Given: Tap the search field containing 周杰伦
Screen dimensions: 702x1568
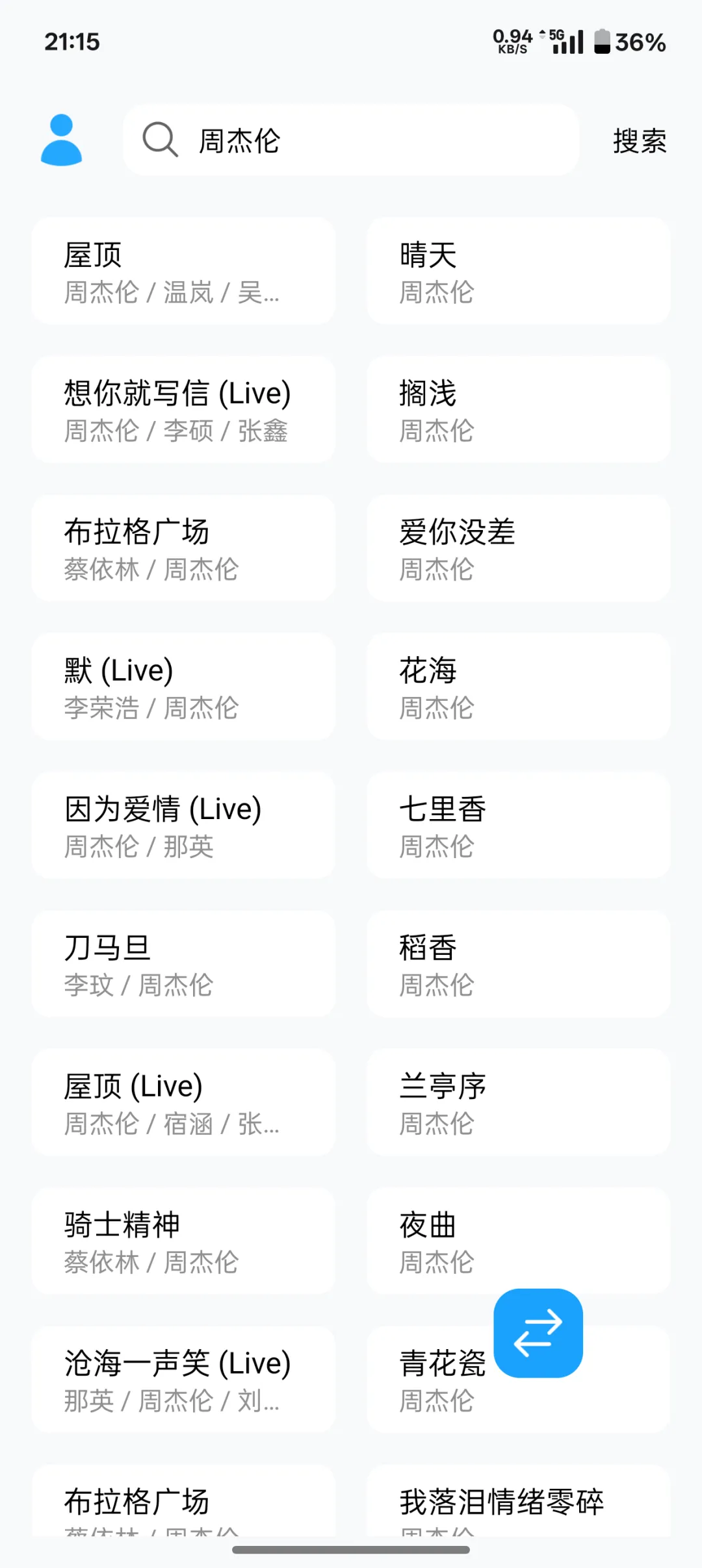Looking at the screenshot, I should (x=351, y=140).
